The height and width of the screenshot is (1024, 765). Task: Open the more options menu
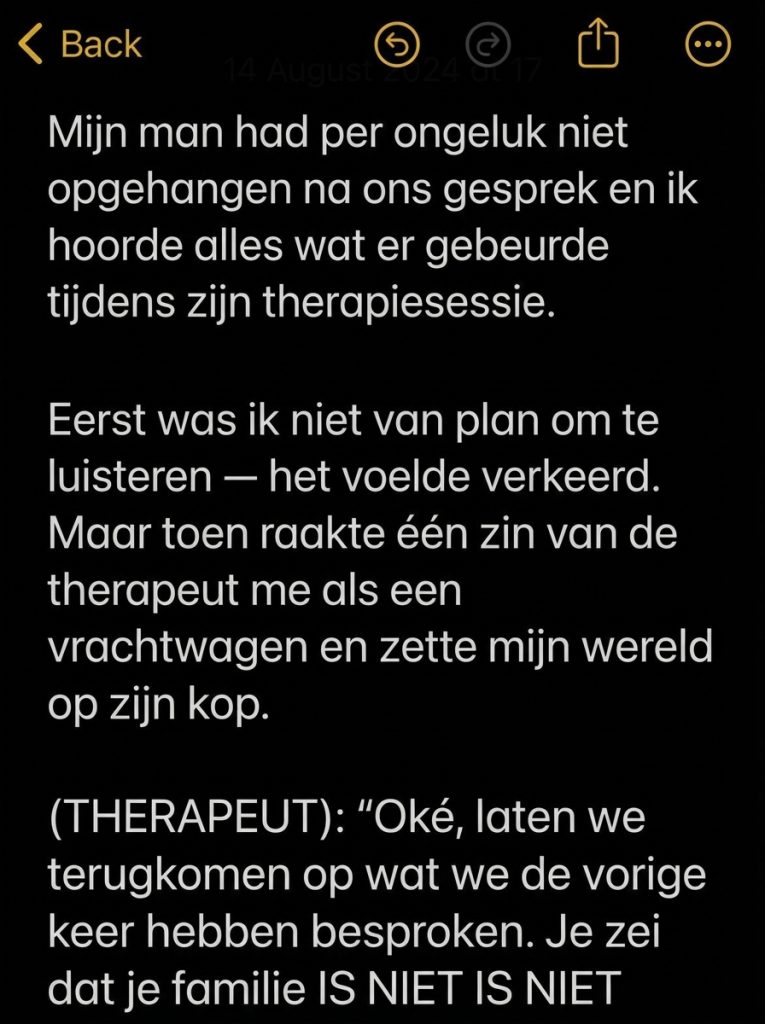pos(708,44)
